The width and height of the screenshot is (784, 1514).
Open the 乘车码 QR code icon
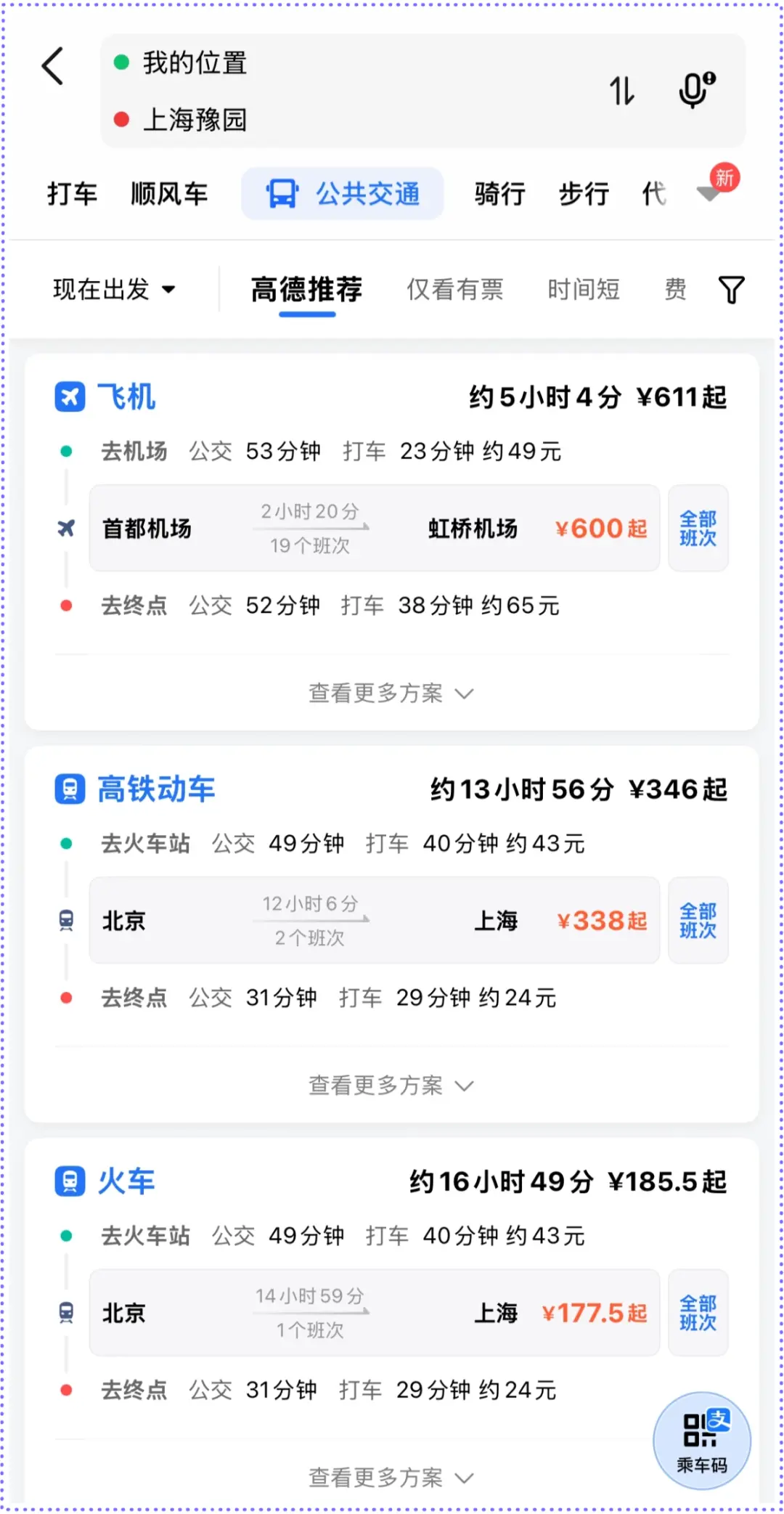(x=701, y=1441)
